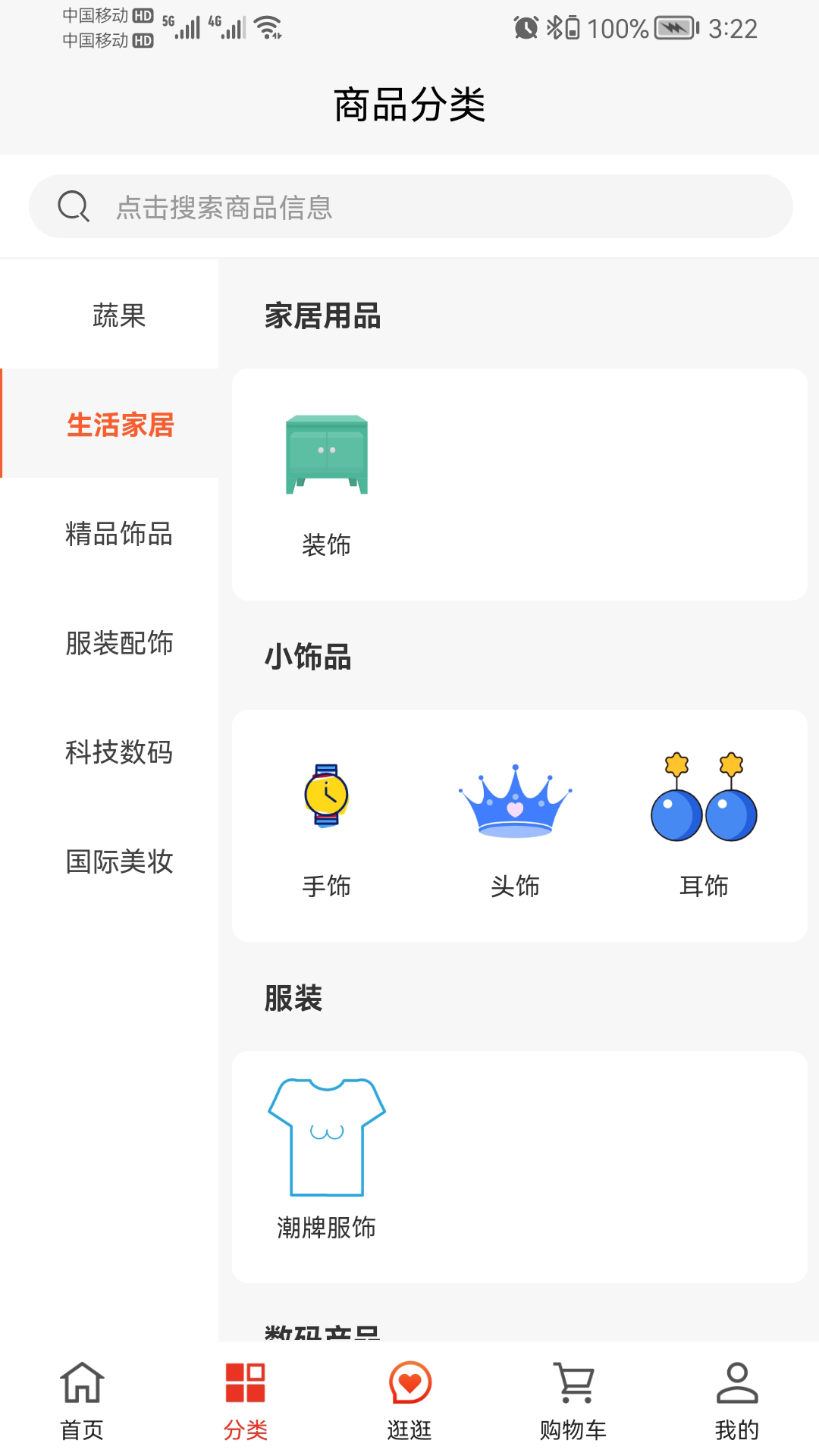Open the 手饰 subcategory

click(x=326, y=827)
